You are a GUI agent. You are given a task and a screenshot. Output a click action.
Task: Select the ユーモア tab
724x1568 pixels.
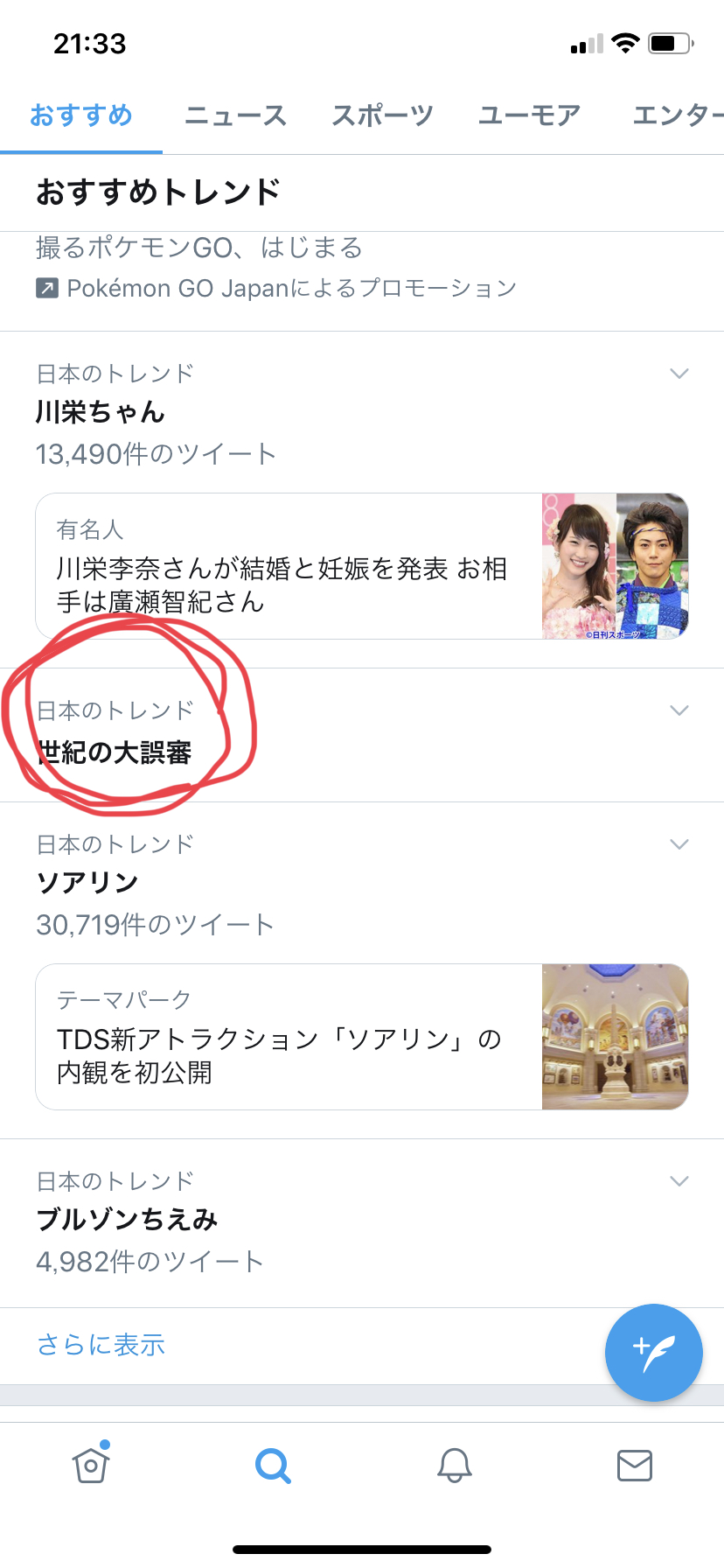pos(529,115)
